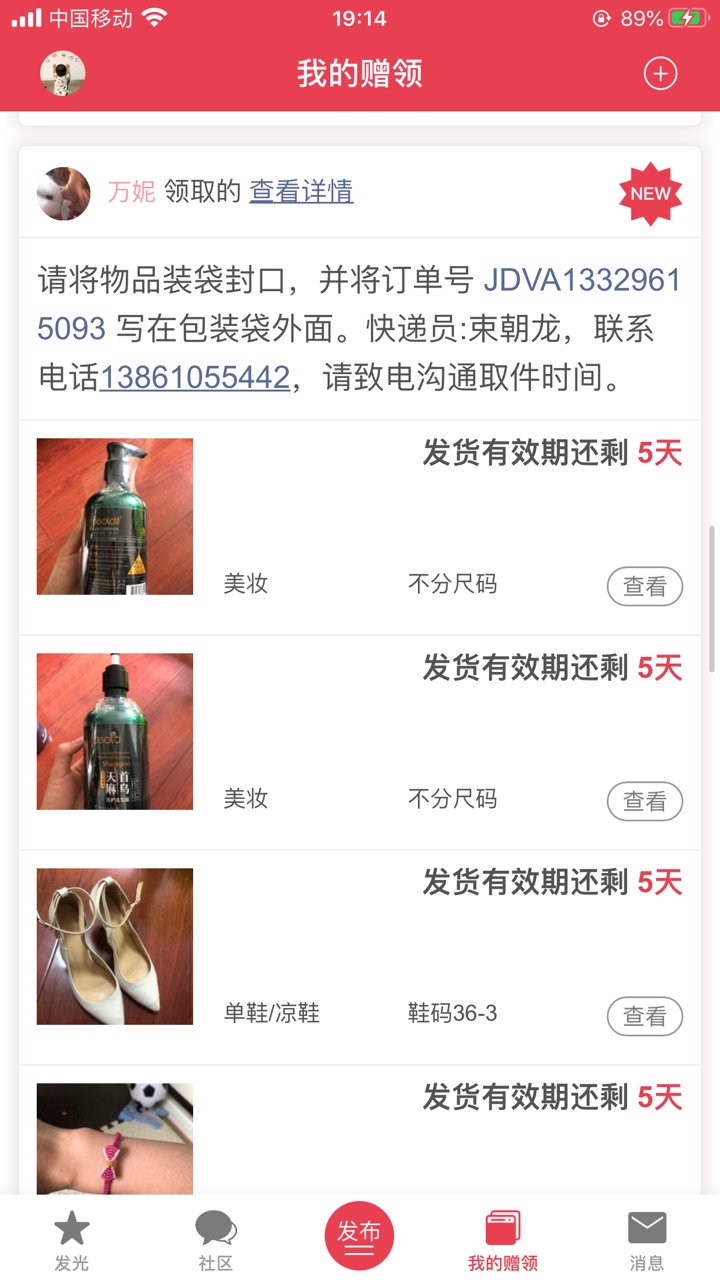Open the 首乌 shampoo bottle photo

click(x=115, y=731)
